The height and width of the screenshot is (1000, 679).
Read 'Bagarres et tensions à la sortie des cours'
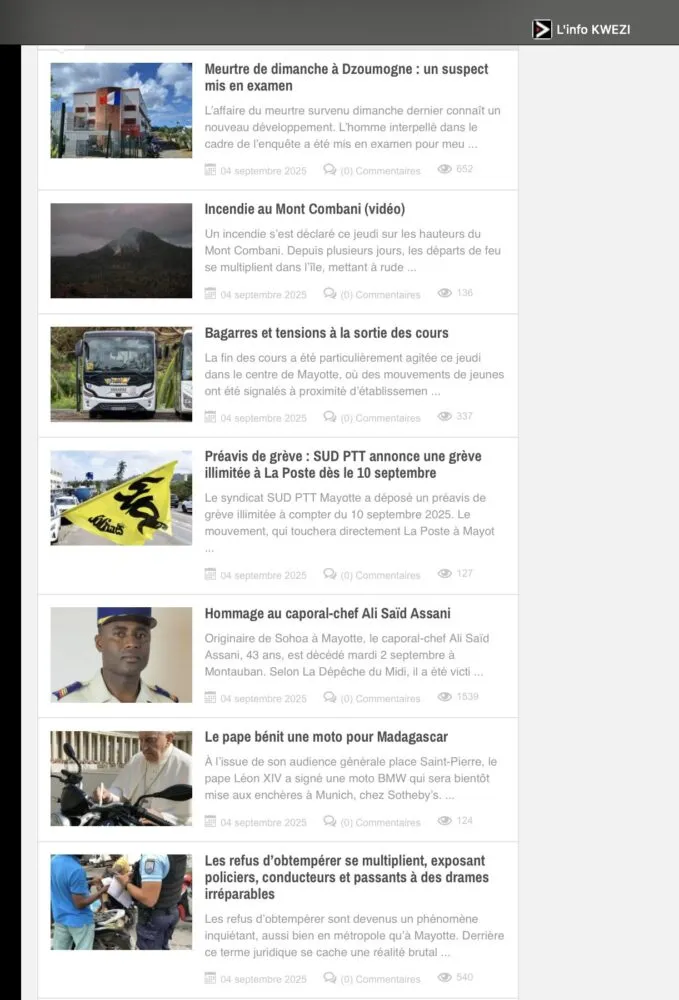pos(326,333)
